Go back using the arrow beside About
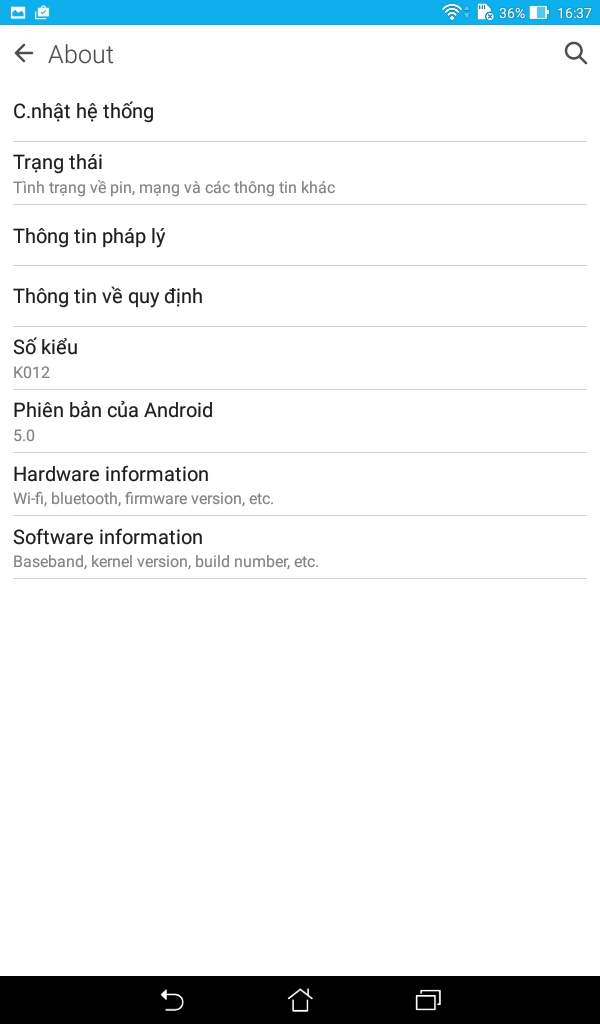Screen dimensions: 600x1024 [24, 54]
